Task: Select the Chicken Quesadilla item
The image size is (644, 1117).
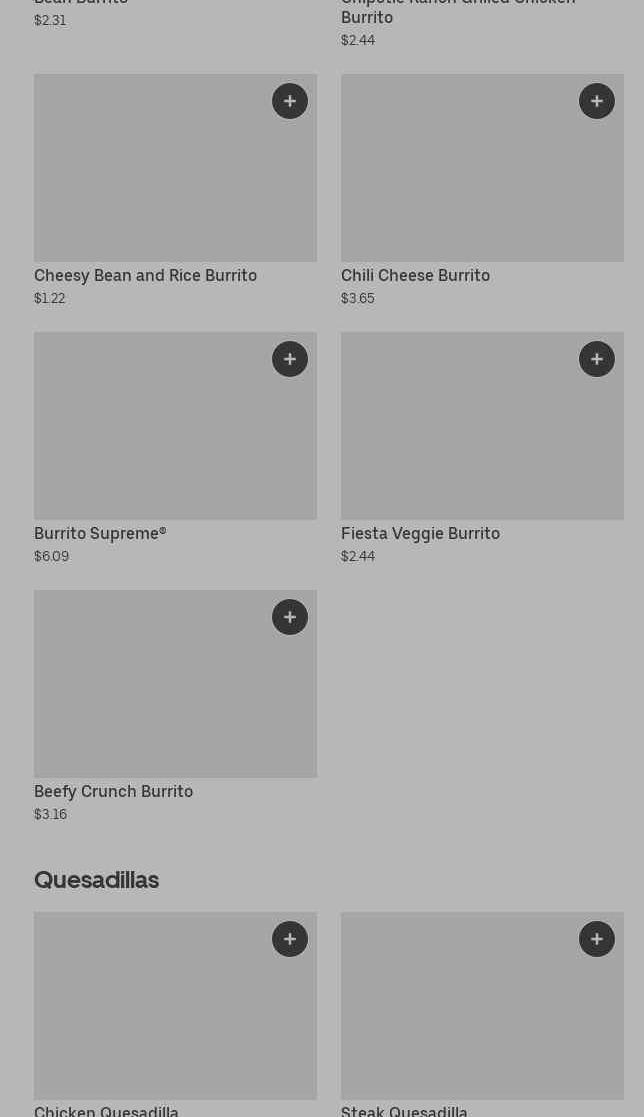Action: tap(175, 1014)
